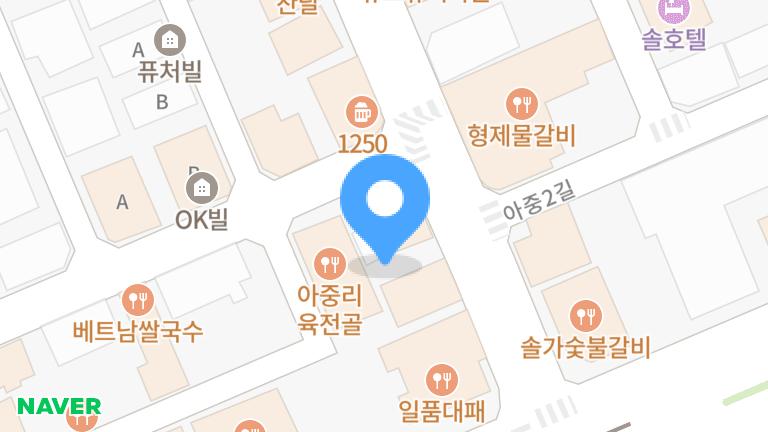Select the 형제물갈비 restaurant marker

coord(522,102)
